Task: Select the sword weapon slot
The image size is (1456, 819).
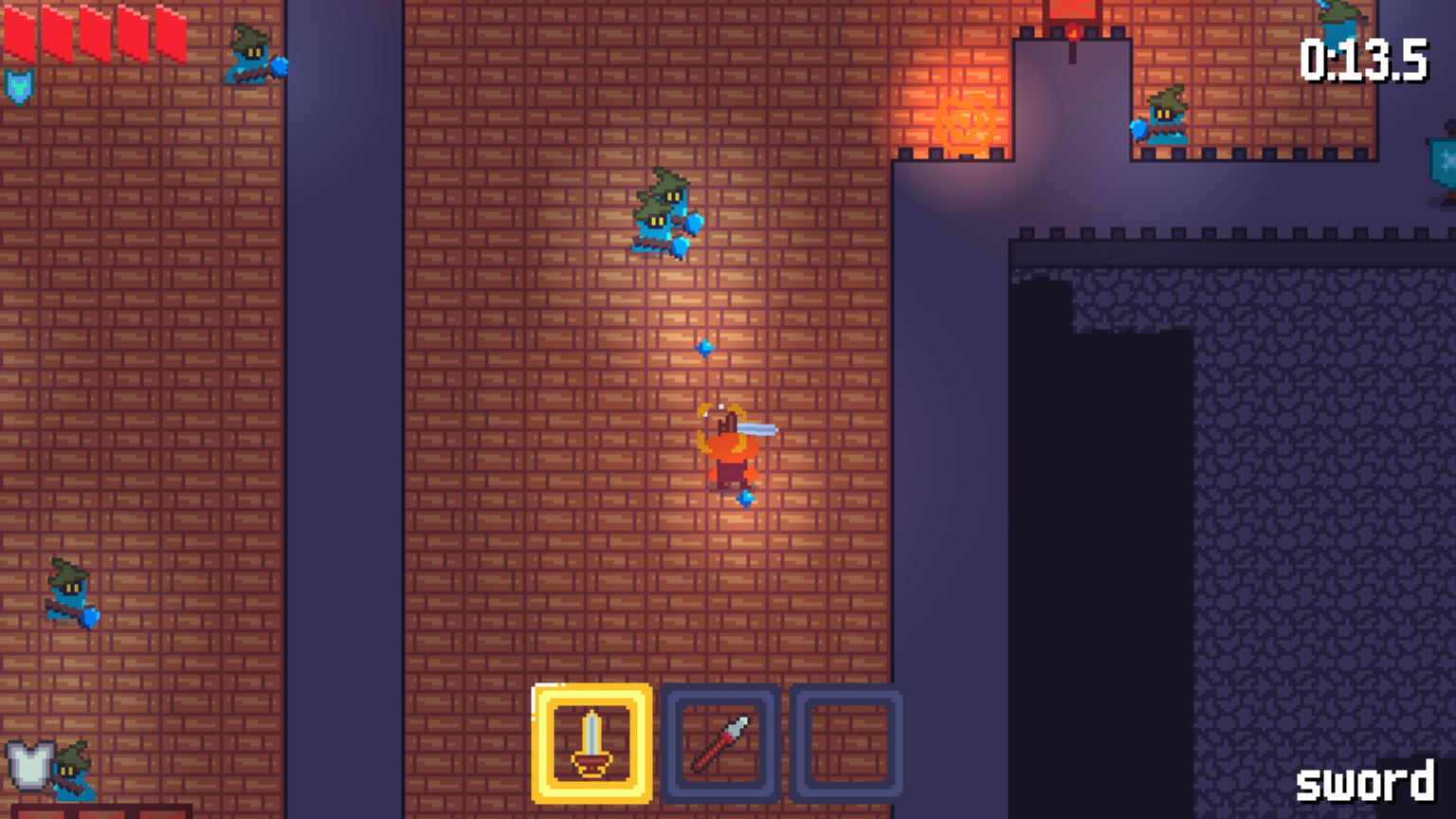Action: coord(592,744)
